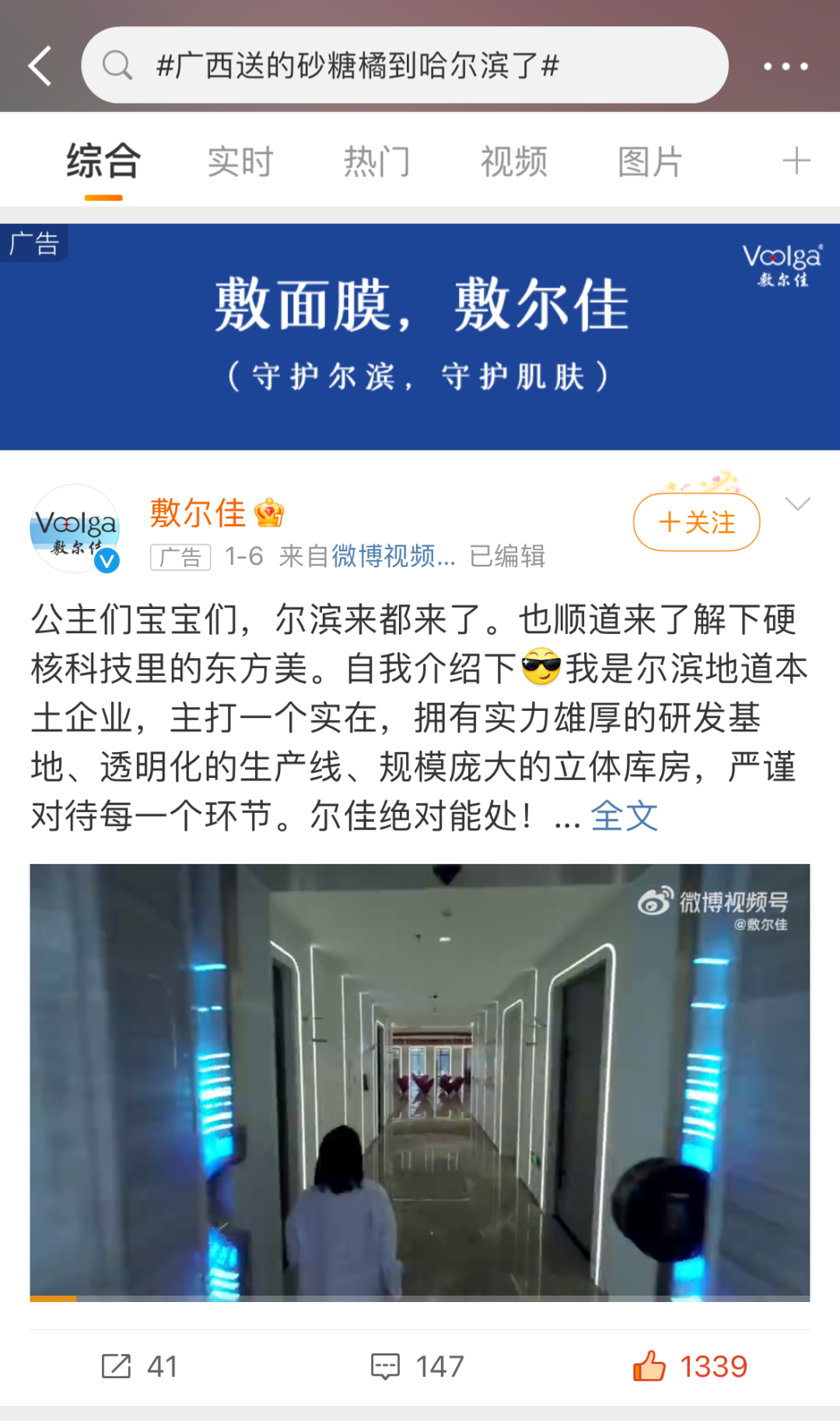
Task: Follow 敷尔佳 with the 关注 button
Action: 696,522
